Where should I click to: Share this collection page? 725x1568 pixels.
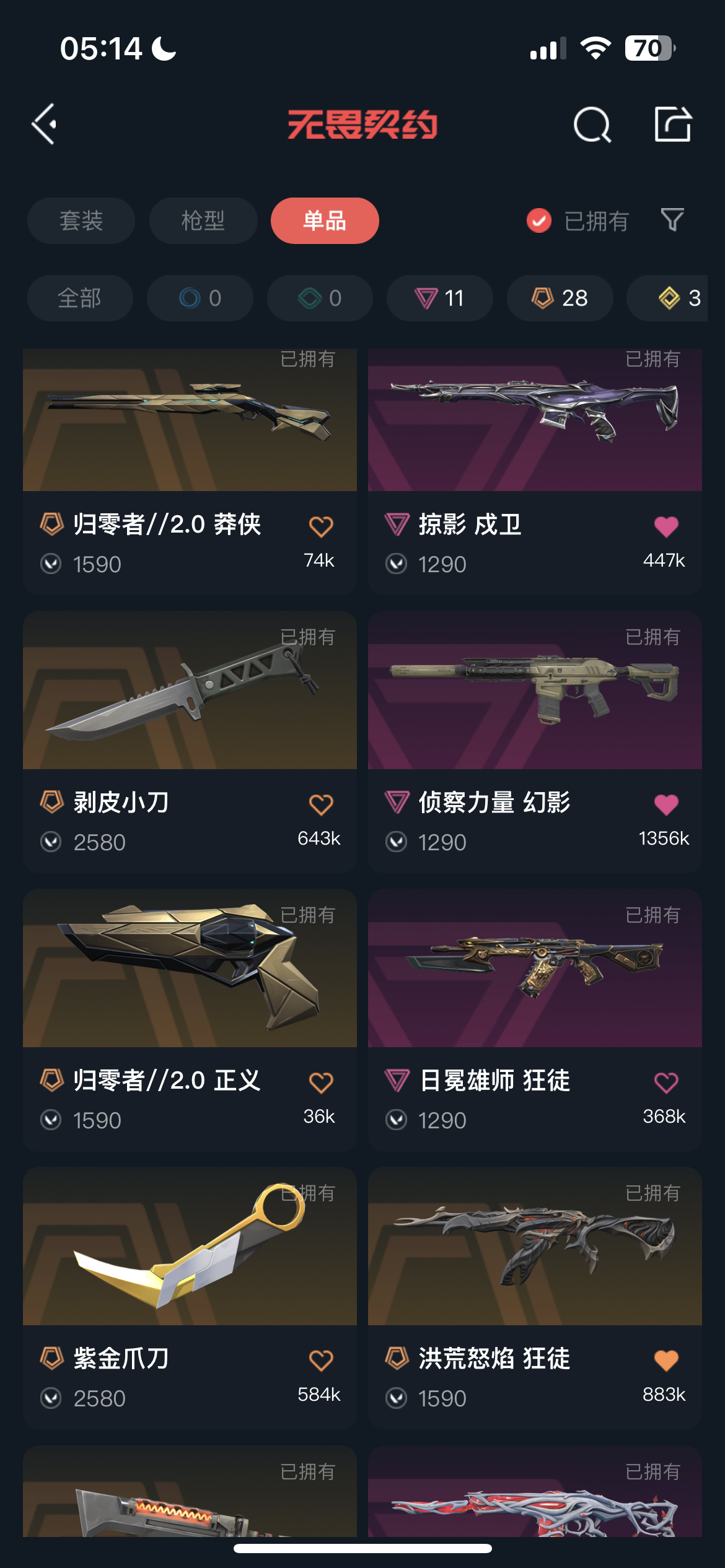click(x=673, y=124)
